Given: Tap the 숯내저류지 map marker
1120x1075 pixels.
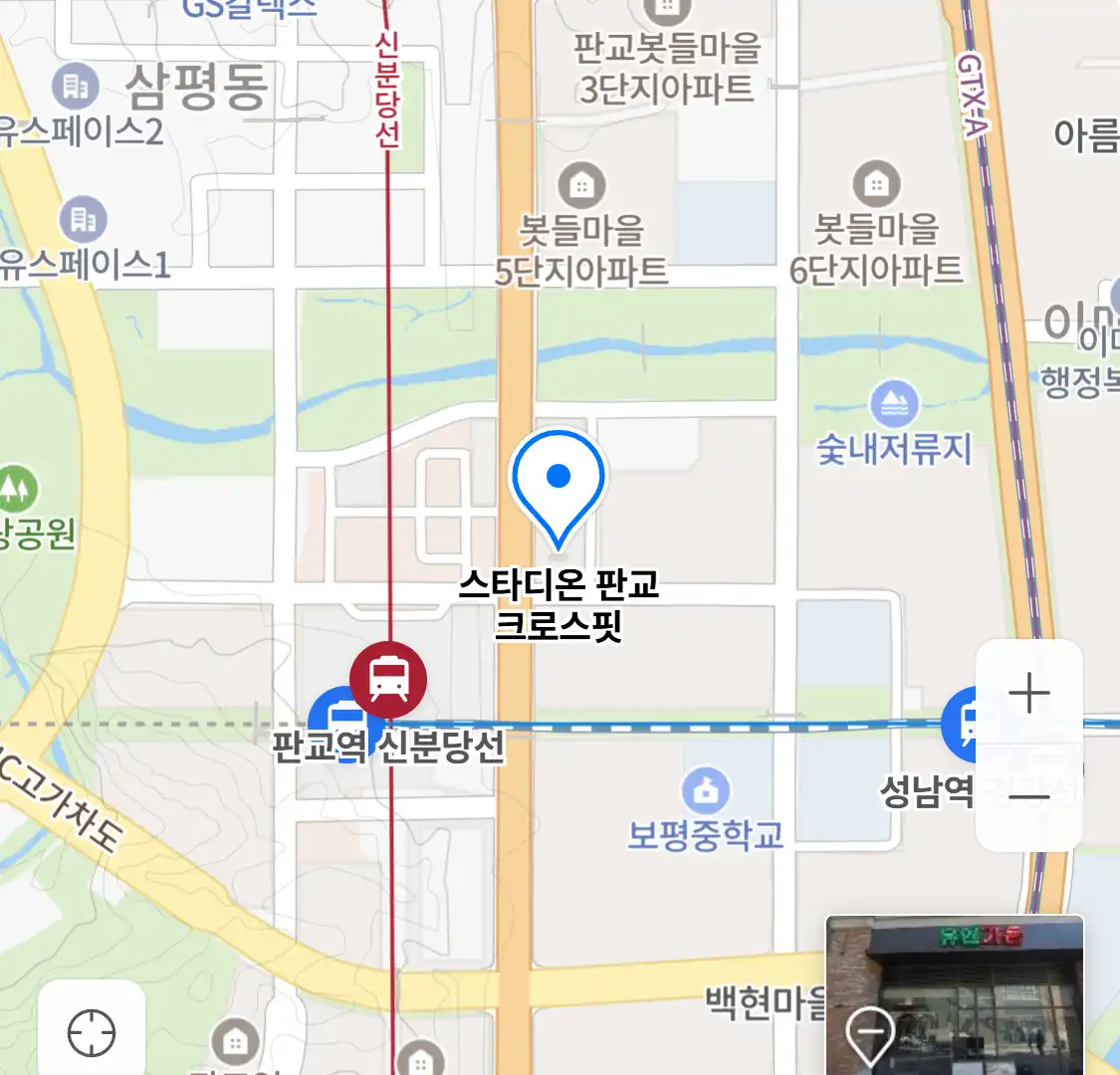Looking at the screenshot, I should pyautogui.click(x=893, y=404).
